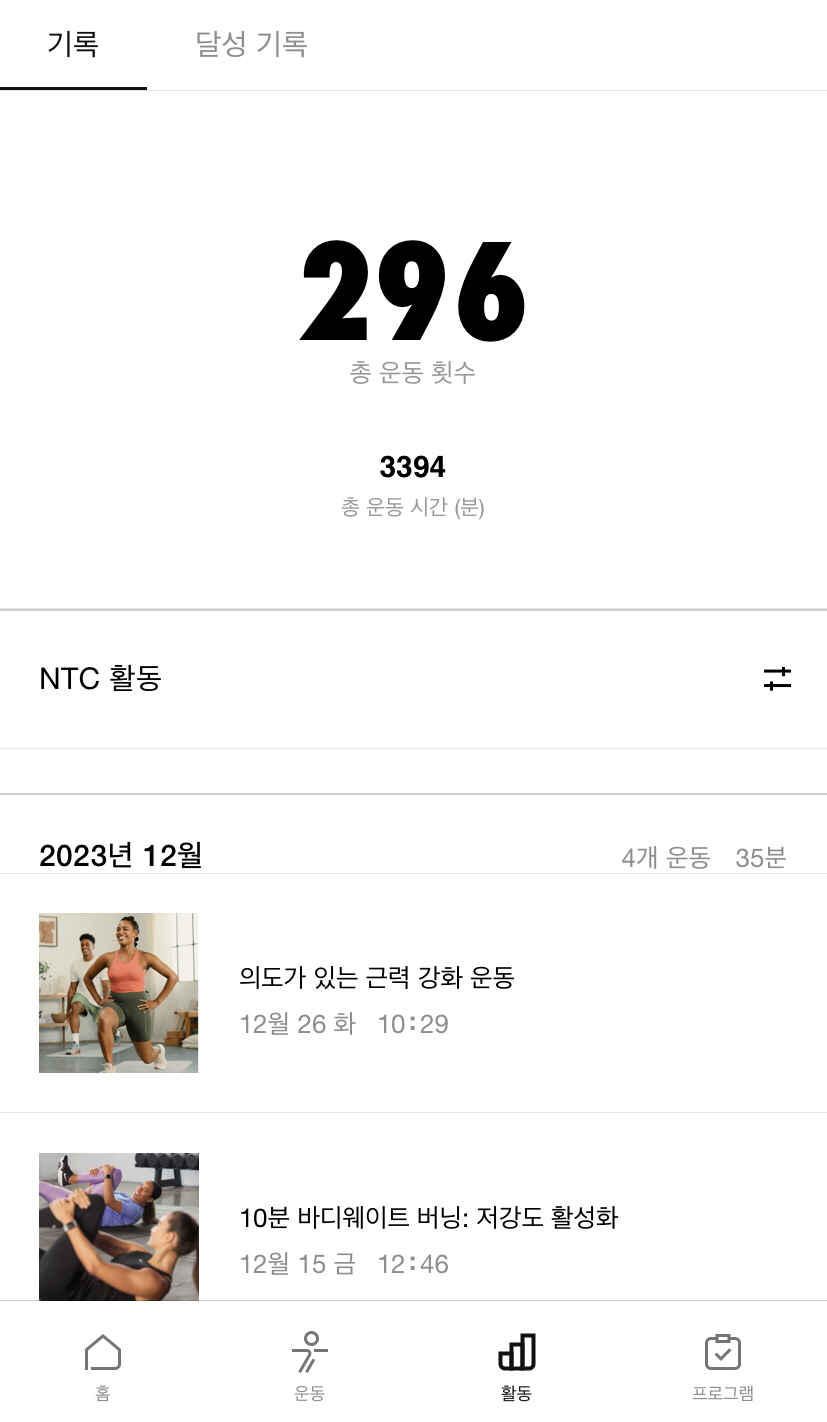
Task: Open the workout 의도가 있는 근력 강화 운동
Action: 378,977
